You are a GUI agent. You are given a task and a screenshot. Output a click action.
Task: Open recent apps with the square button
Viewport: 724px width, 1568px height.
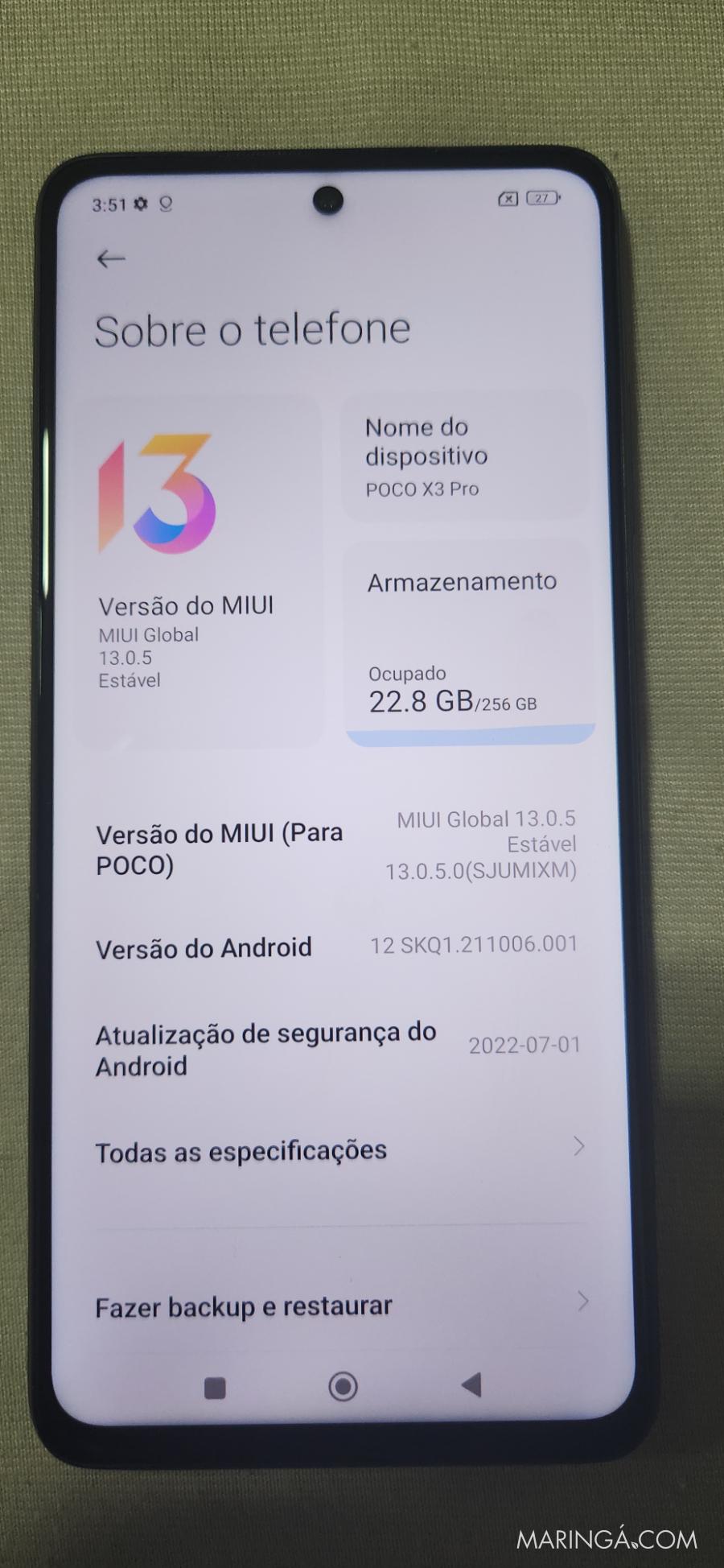pyautogui.click(x=215, y=1388)
